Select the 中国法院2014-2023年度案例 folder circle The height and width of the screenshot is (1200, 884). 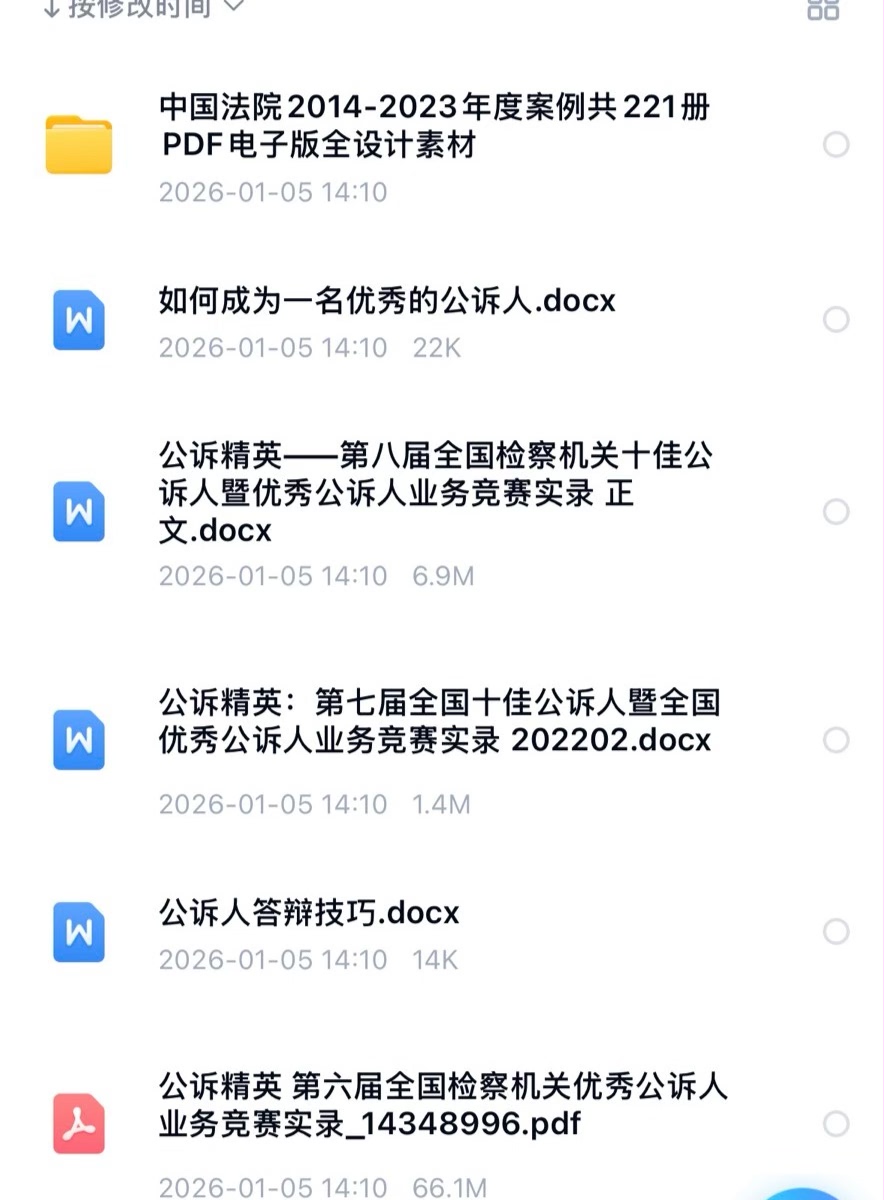(x=836, y=145)
